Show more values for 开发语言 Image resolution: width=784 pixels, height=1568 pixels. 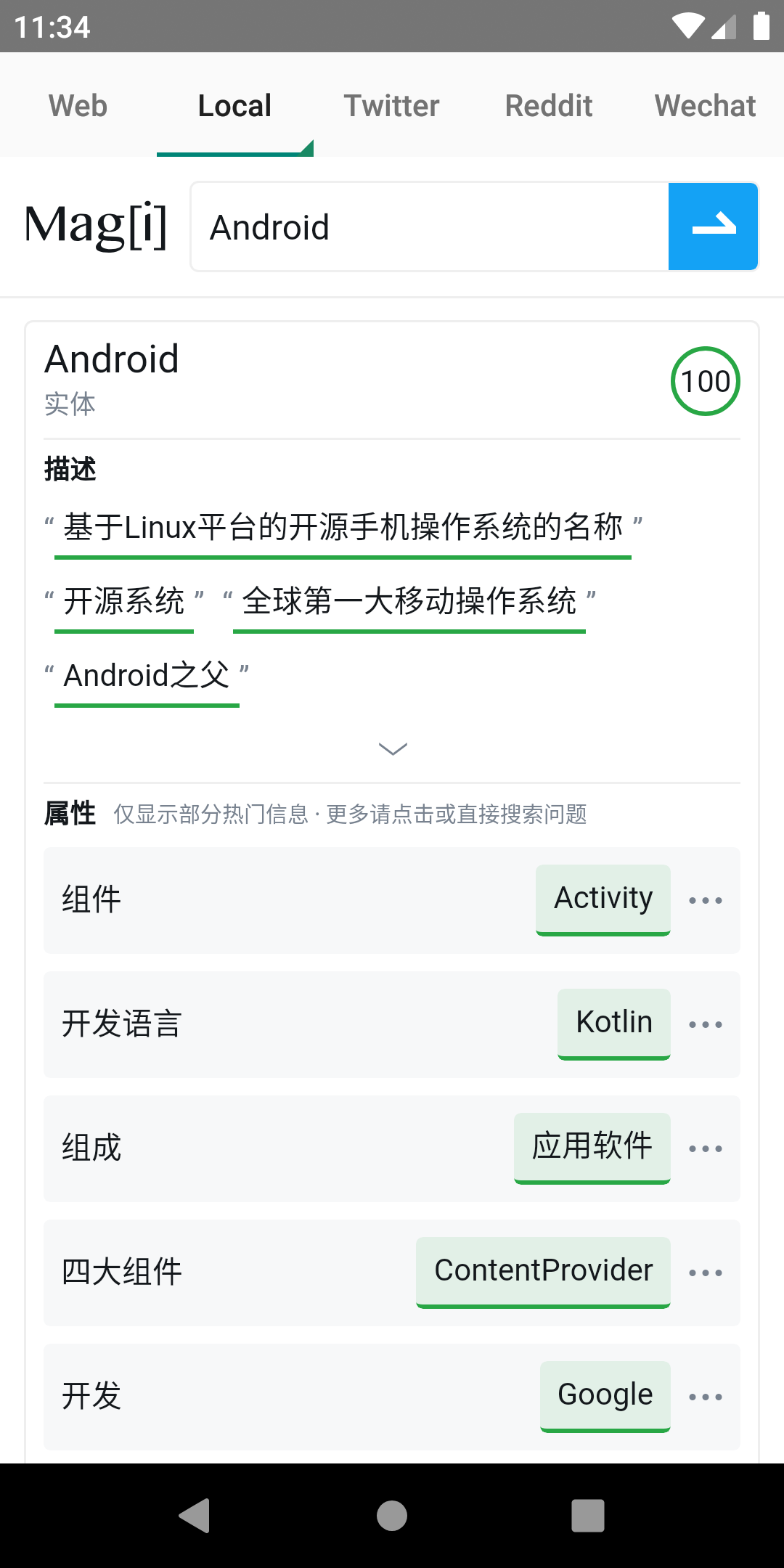(x=705, y=1024)
